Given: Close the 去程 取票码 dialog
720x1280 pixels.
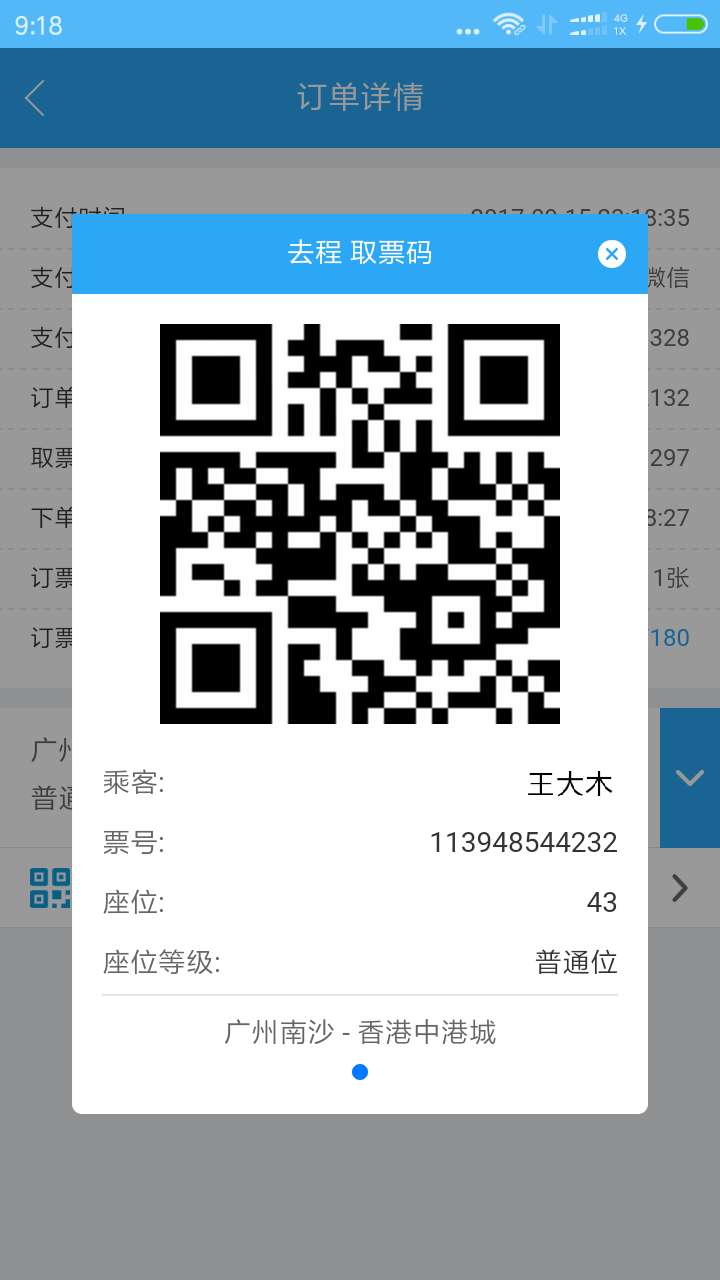Looking at the screenshot, I should click(612, 254).
